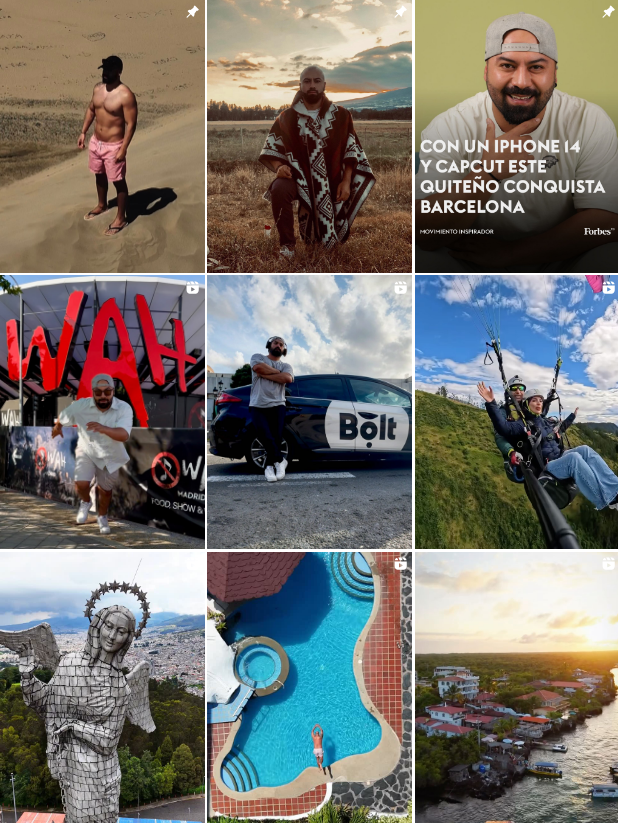Screen dimensions: 618x823
Task: Play the sunset riverside village reel
Action: tap(516, 687)
